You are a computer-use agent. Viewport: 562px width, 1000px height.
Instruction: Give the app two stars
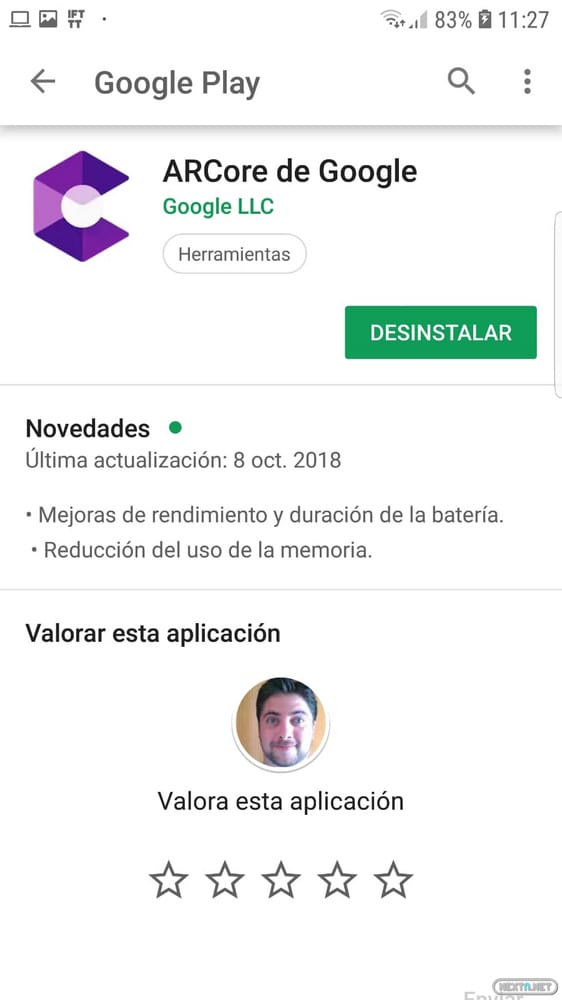[x=225, y=879]
